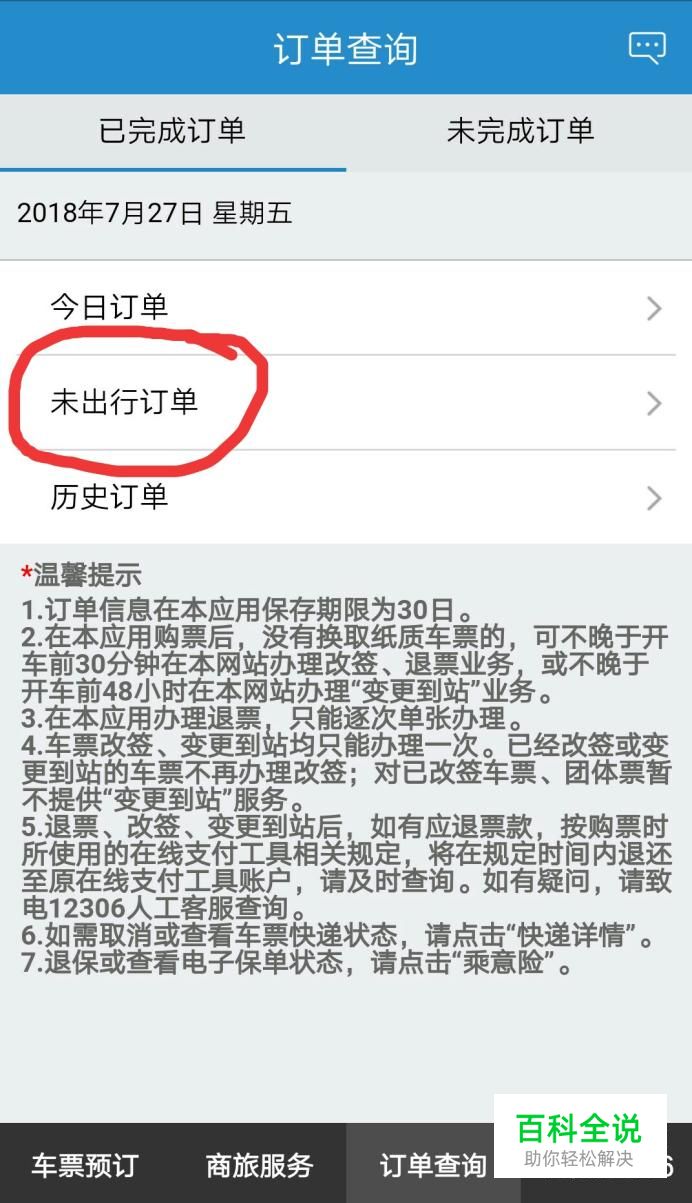Go to 车票预订 tab
Screen dimensions: 692x1203
point(85,1165)
